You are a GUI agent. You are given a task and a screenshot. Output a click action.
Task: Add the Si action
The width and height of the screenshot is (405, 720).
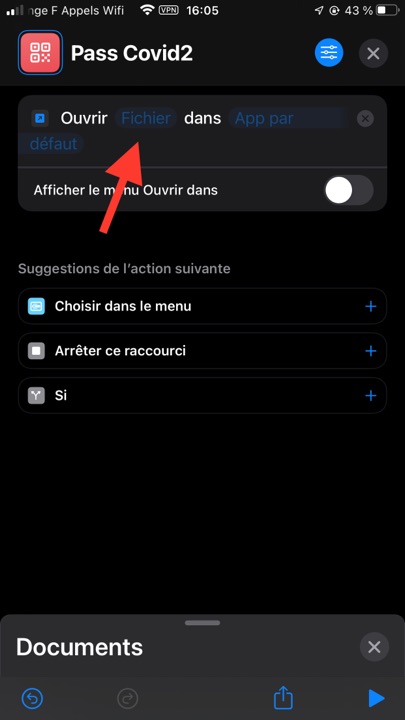tap(371, 396)
